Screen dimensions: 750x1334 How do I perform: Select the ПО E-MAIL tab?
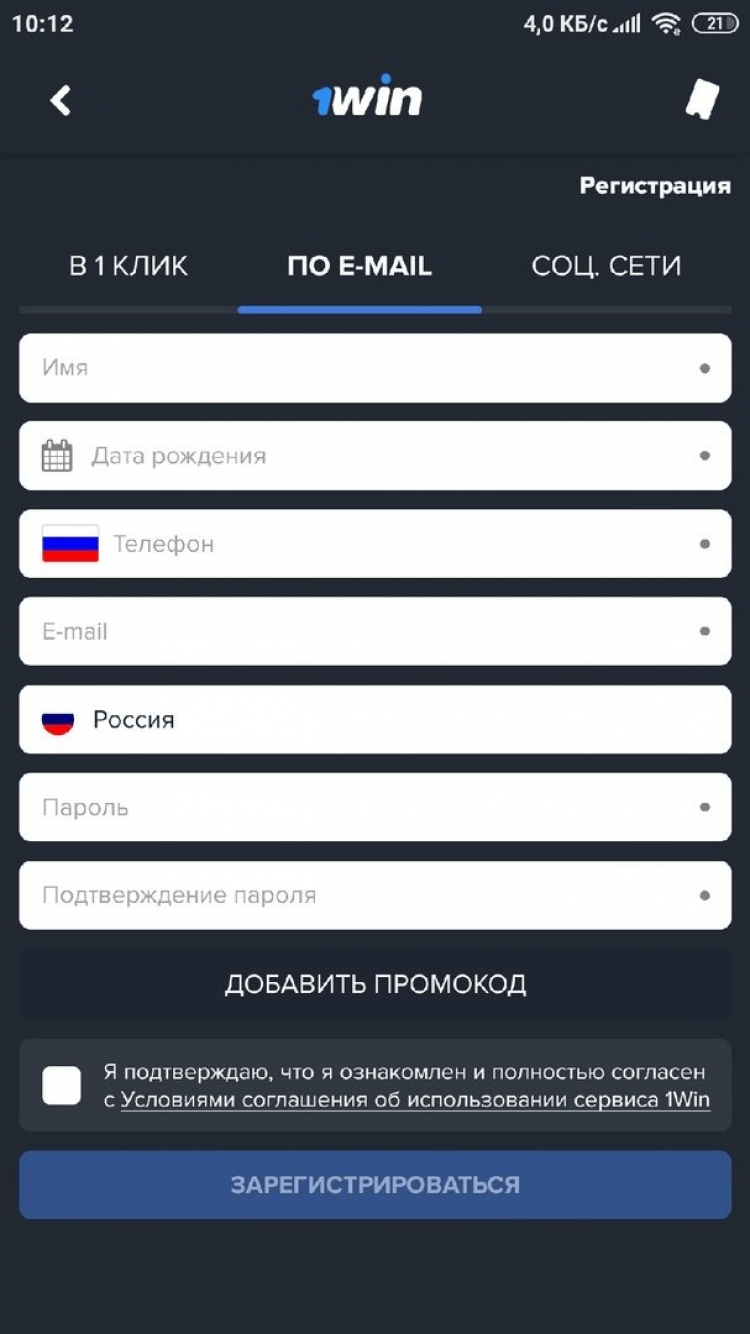(359, 266)
